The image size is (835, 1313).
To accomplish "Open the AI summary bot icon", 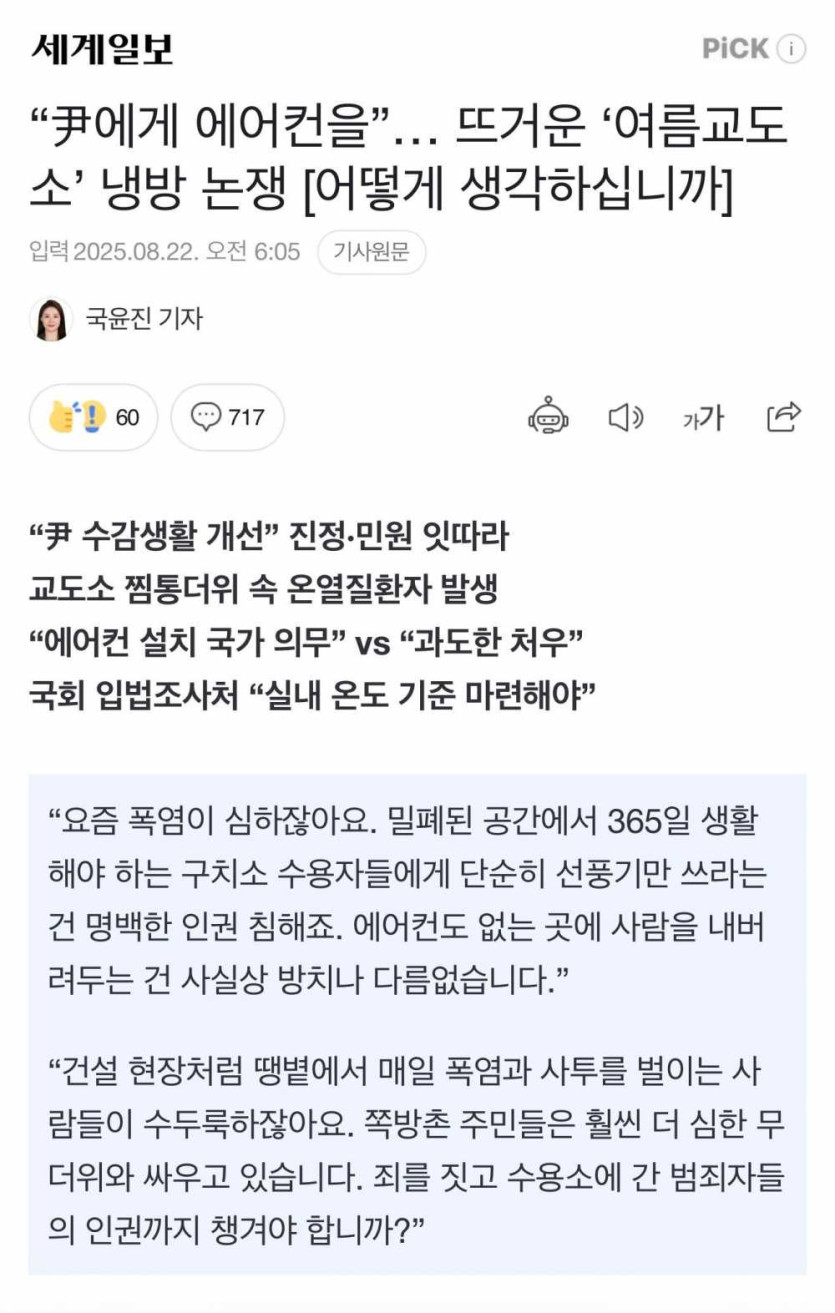I will 548,417.
